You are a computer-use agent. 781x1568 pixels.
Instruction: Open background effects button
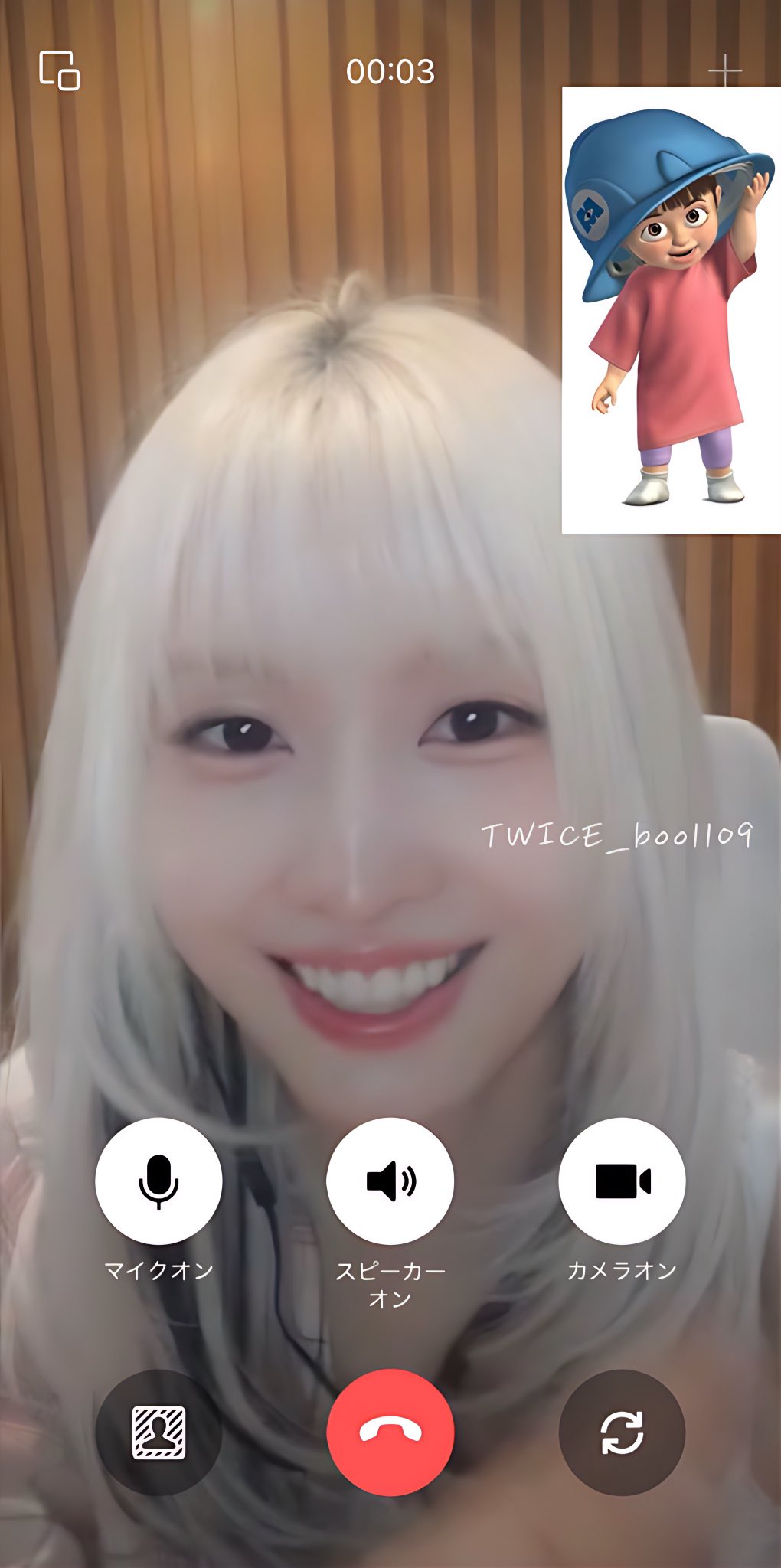point(158,1432)
